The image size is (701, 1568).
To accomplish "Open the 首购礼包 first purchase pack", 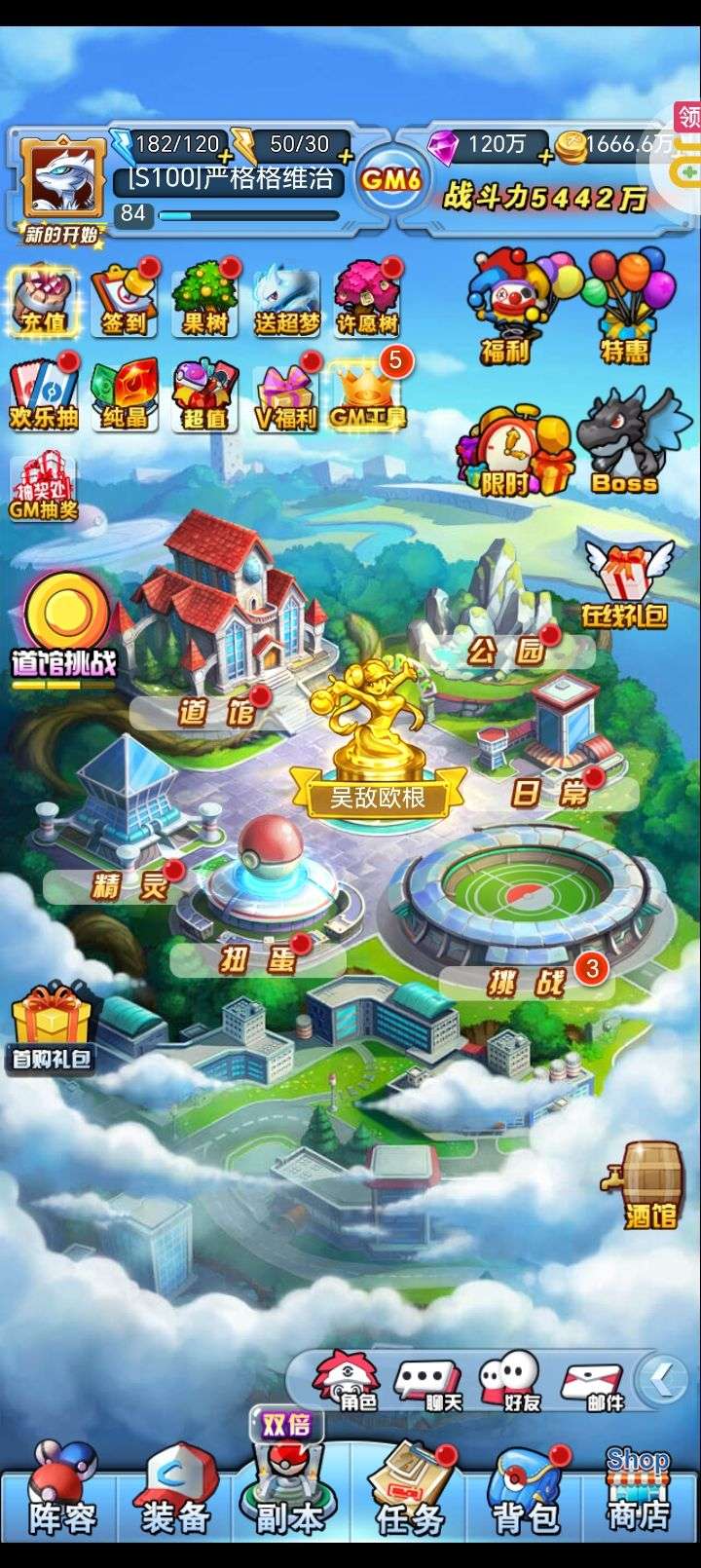I will click(51, 1028).
